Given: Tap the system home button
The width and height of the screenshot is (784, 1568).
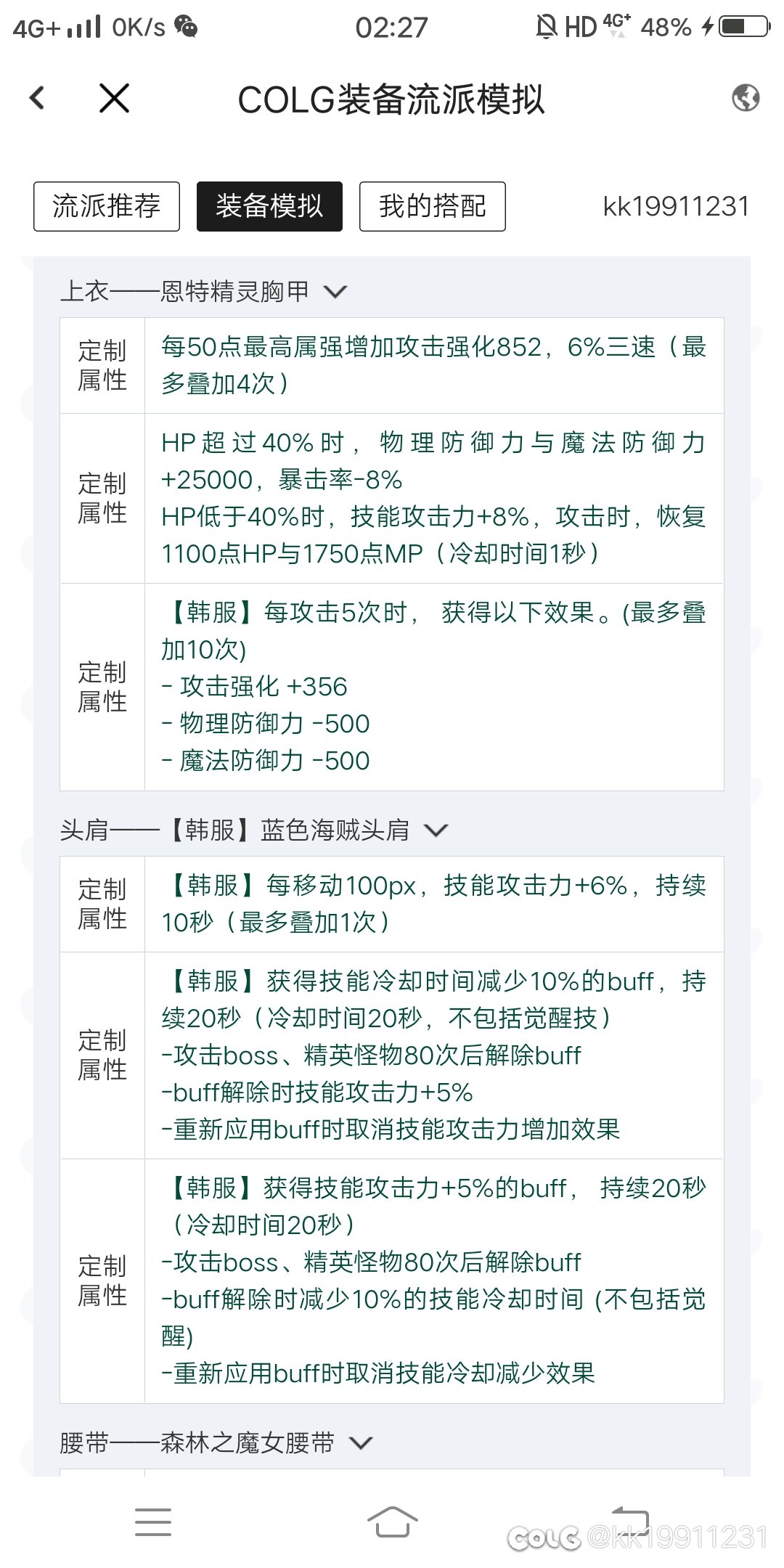Looking at the screenshot, I should [392, 1522].
